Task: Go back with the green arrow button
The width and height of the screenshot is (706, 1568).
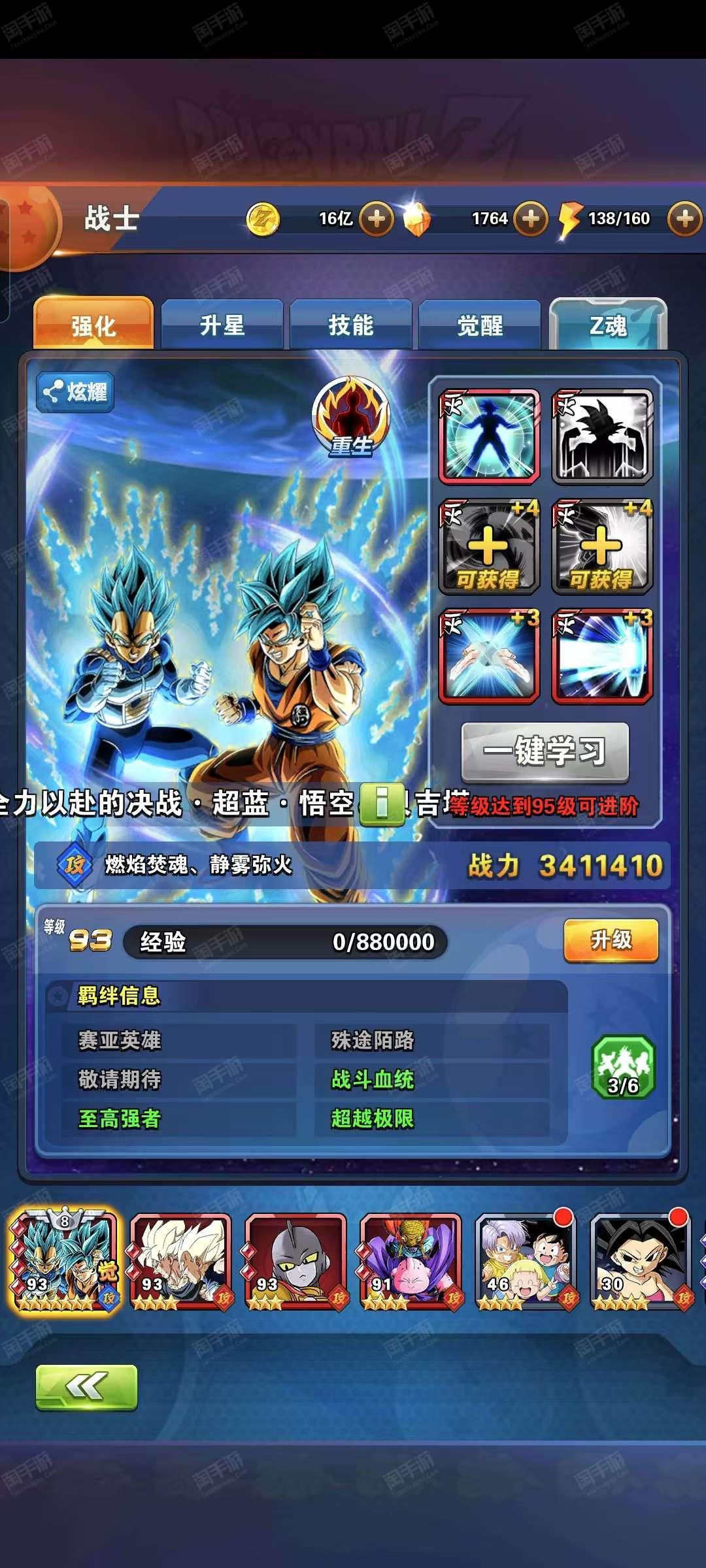Action: (x=86, y=1387)
